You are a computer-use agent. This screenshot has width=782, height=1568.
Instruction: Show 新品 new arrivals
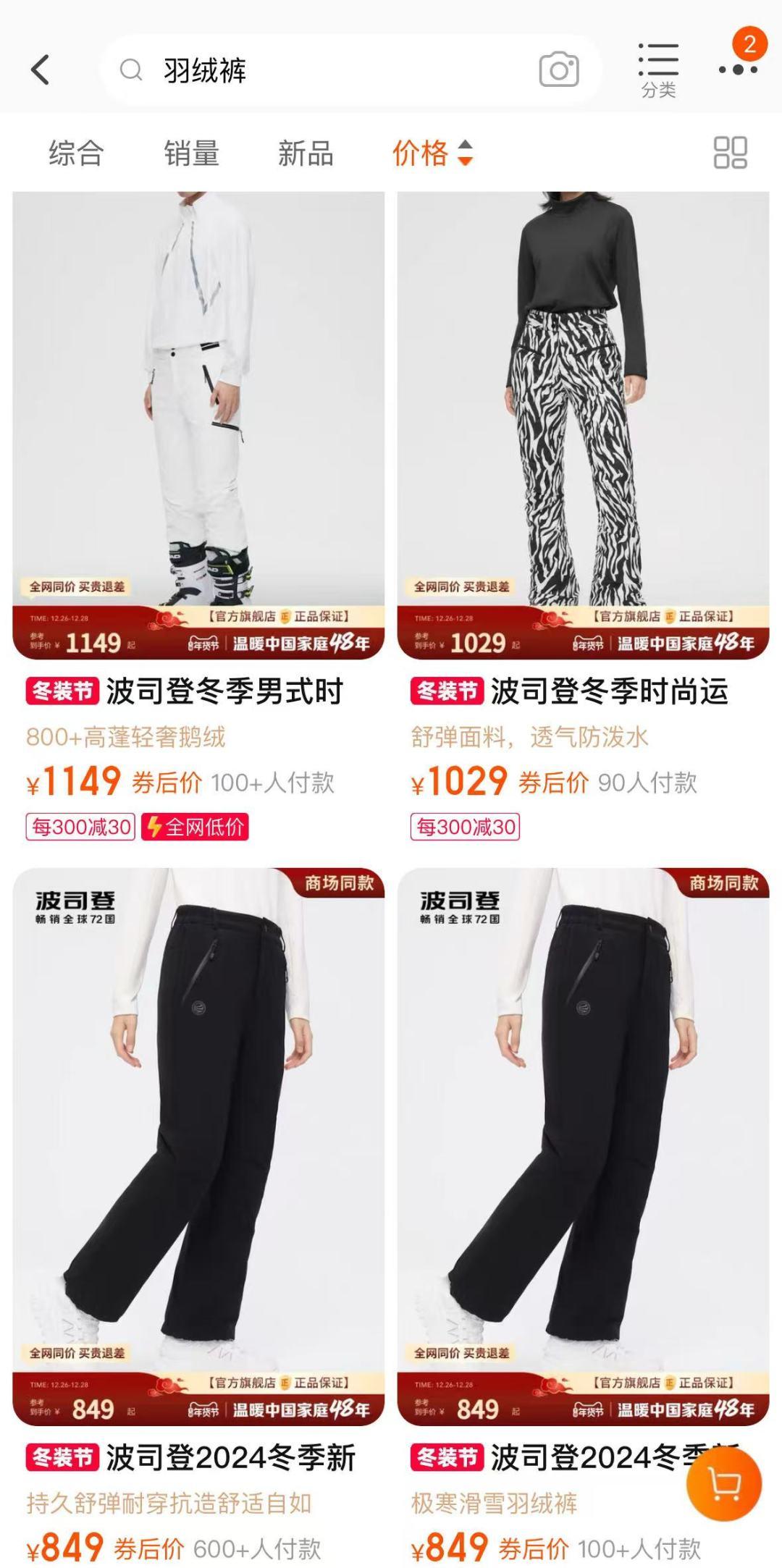click(306, 153)
